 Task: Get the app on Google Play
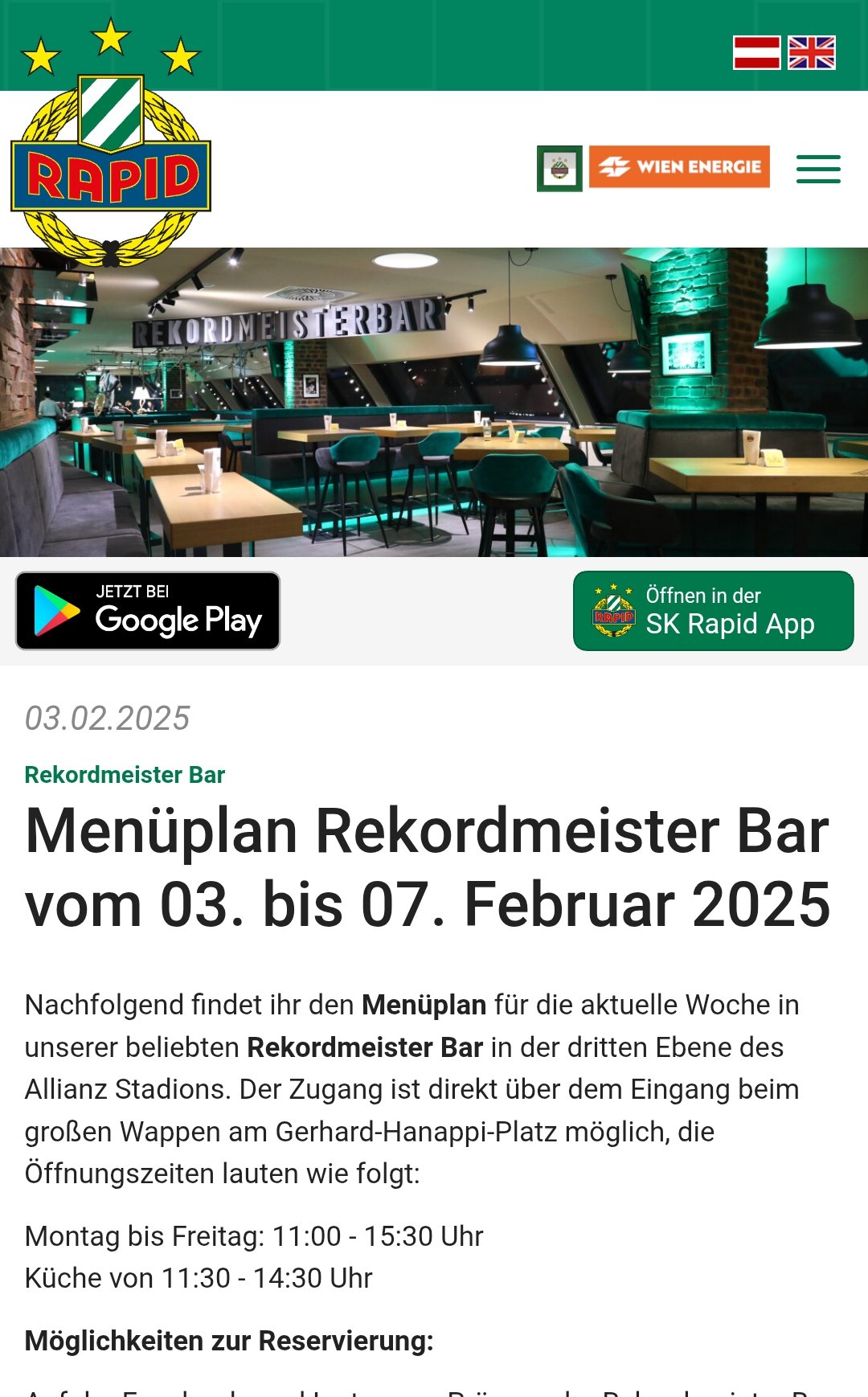coord(148,611)
